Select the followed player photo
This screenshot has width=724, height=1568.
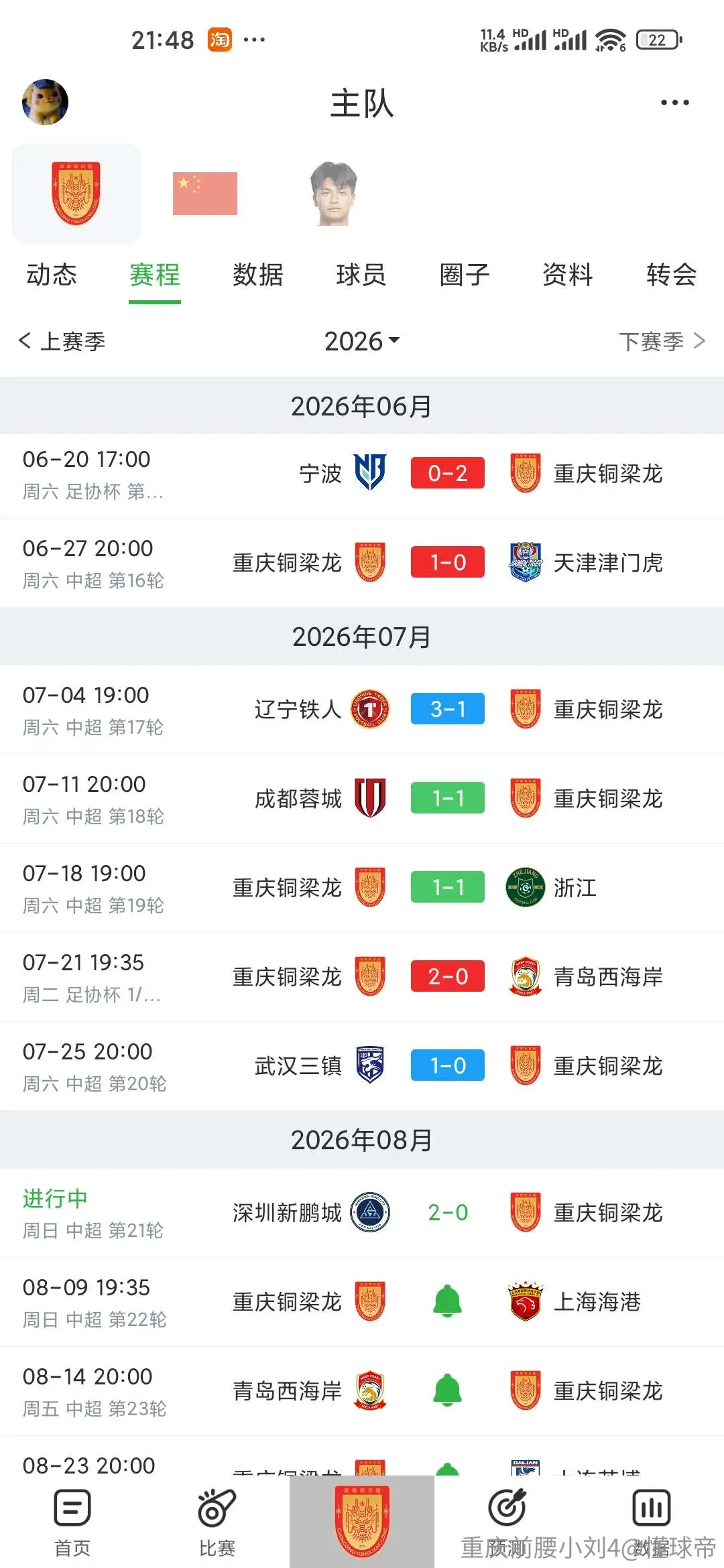[334, 194]
